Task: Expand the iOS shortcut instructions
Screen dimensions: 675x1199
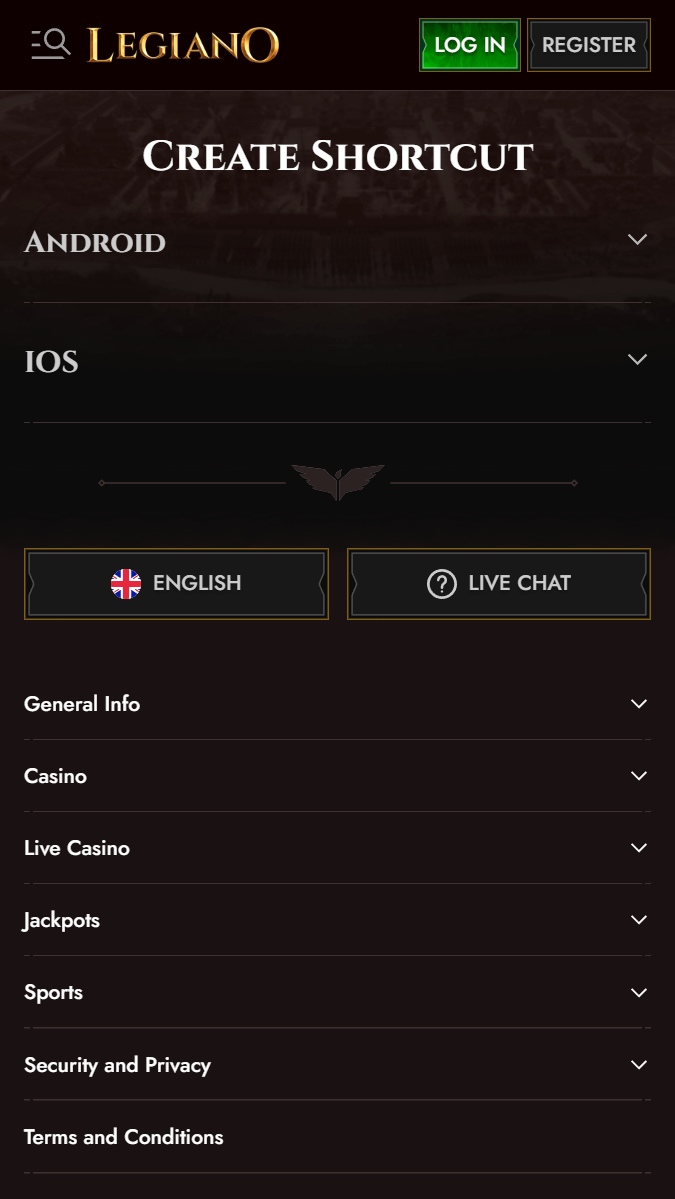Action: click(337, 361)
